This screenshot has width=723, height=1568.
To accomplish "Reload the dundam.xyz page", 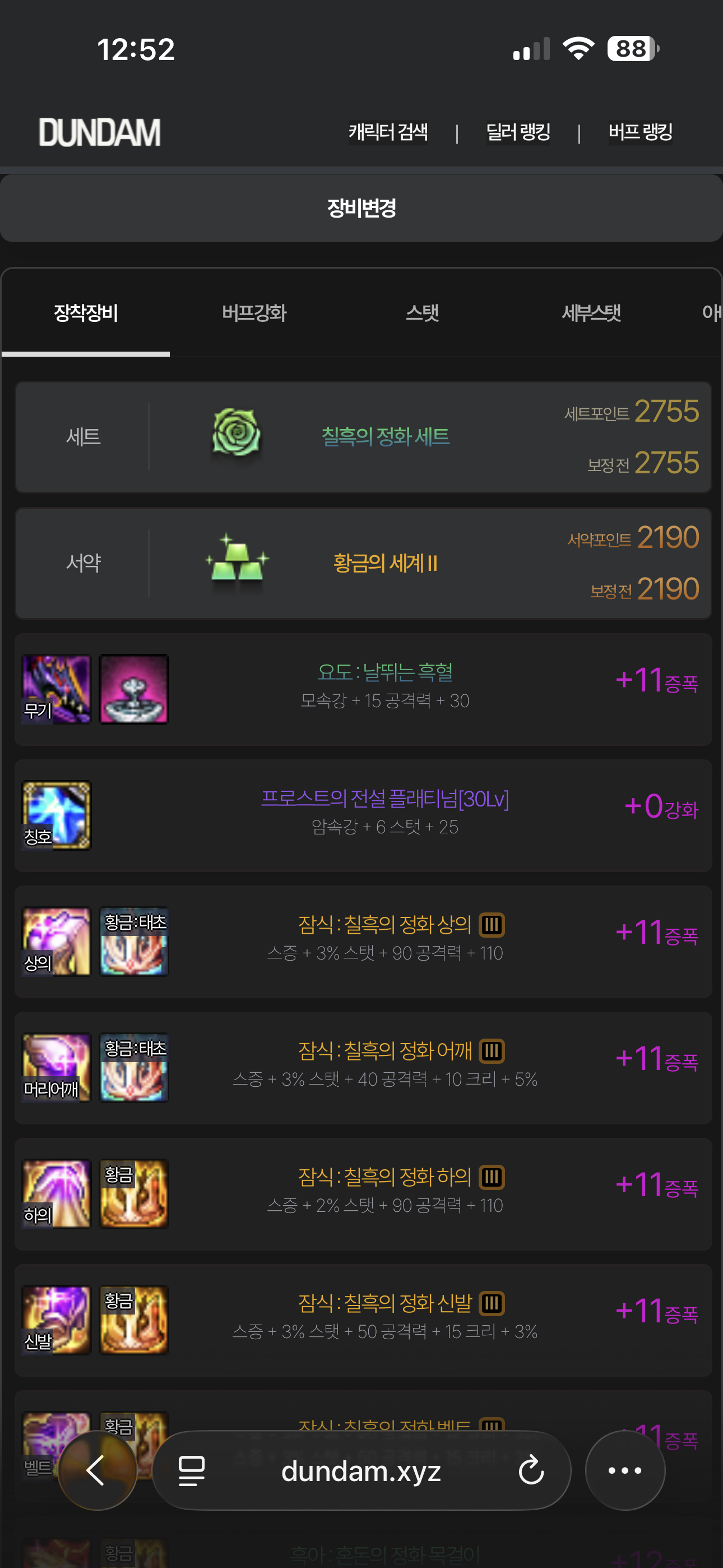I will point(531,1470).
